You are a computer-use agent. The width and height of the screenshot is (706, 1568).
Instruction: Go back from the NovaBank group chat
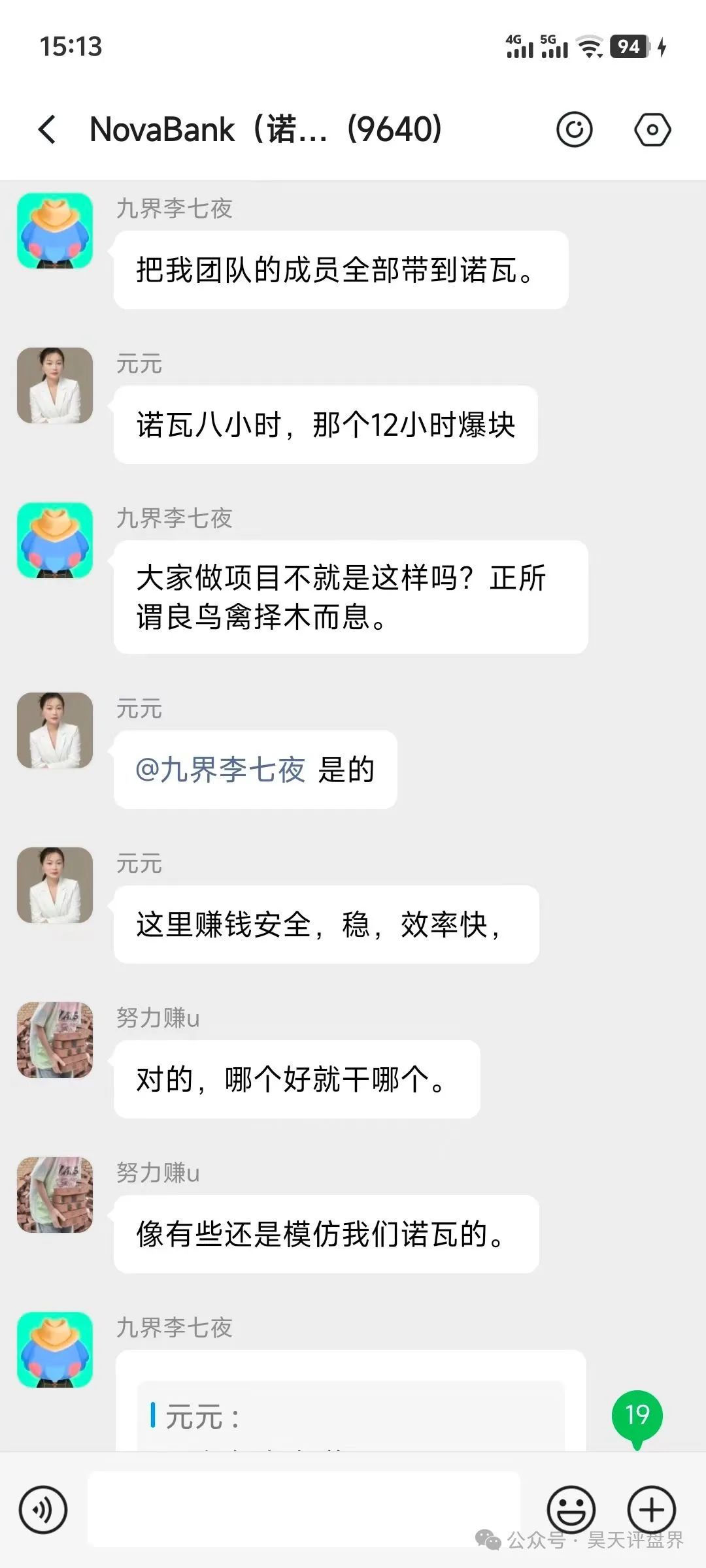tap(47, 129)
